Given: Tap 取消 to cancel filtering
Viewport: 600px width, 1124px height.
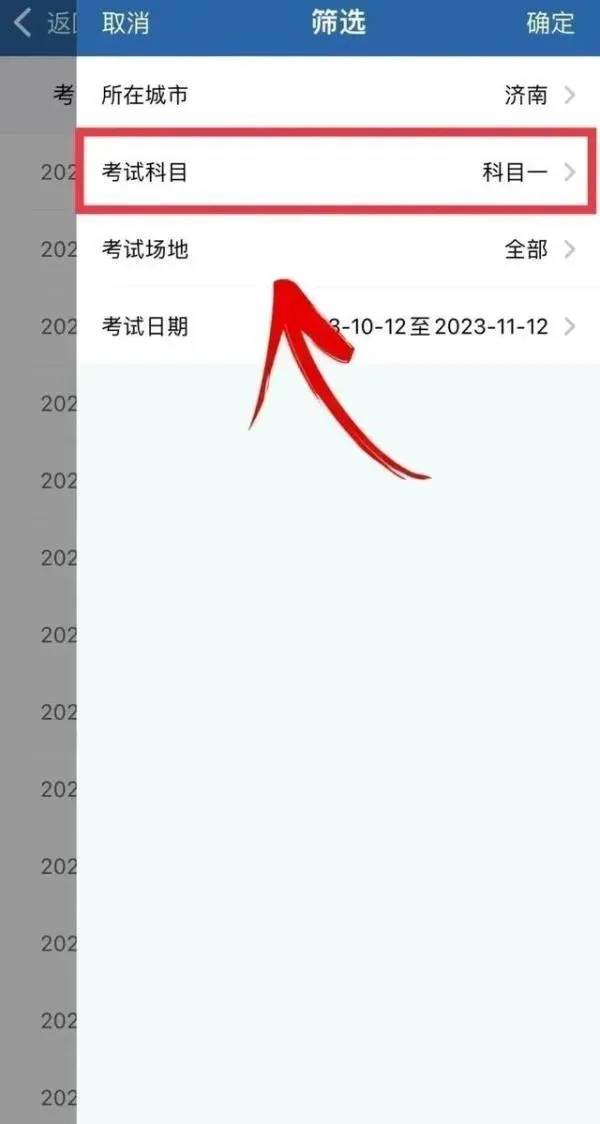Looking at the screenshot, I should 125,23.
